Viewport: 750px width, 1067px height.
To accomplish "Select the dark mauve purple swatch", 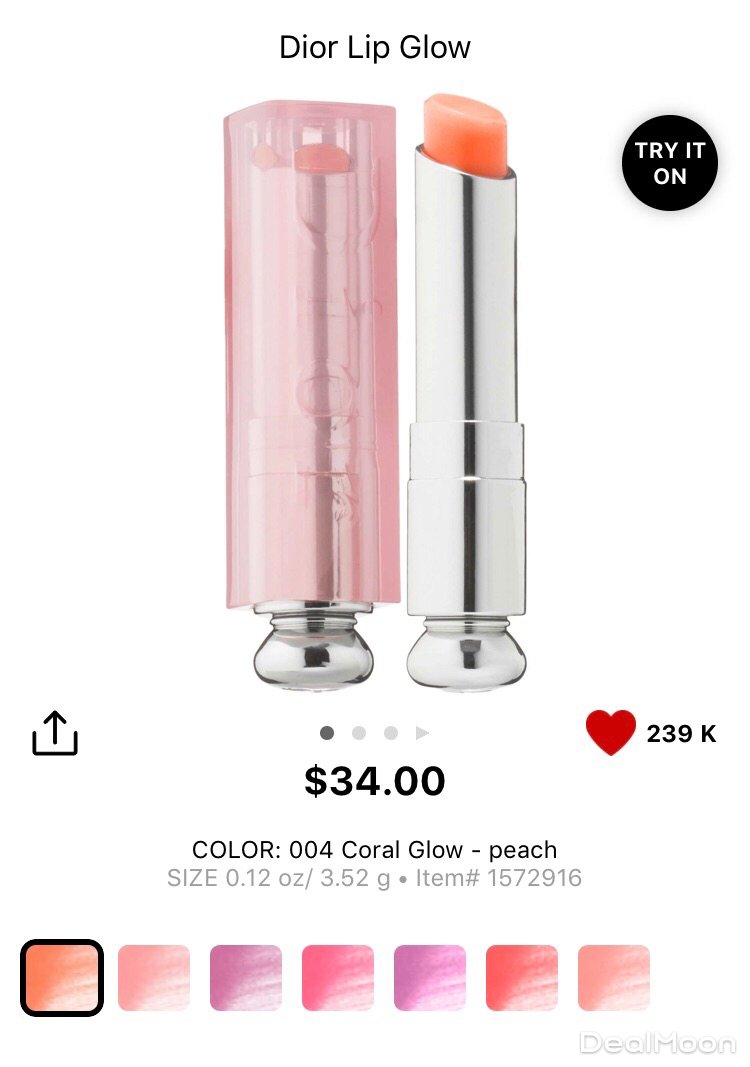I will point(246,978).
